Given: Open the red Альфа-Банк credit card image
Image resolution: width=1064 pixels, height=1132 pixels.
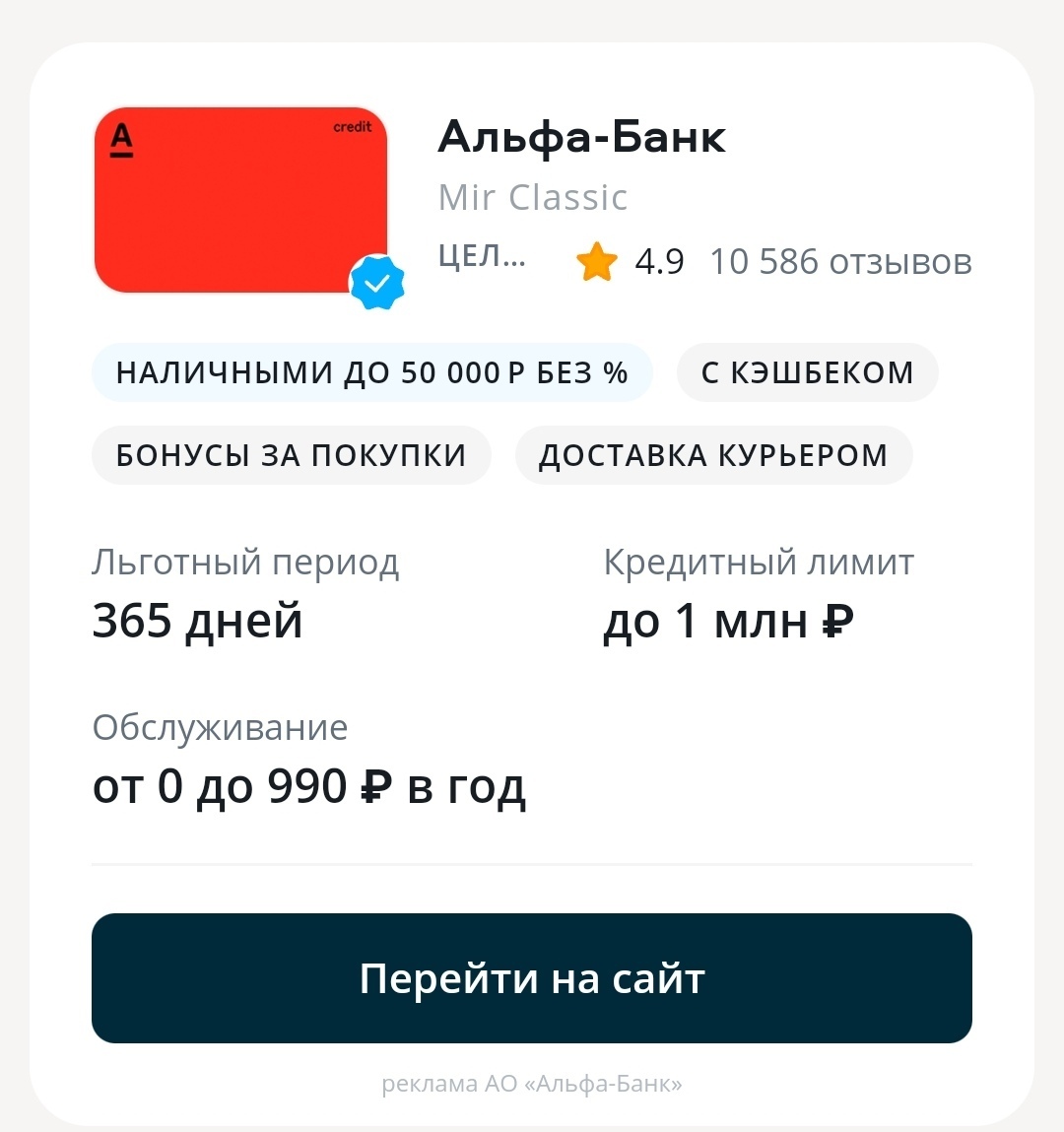Looking at the screenshot, I should click(x=240, y=200).
